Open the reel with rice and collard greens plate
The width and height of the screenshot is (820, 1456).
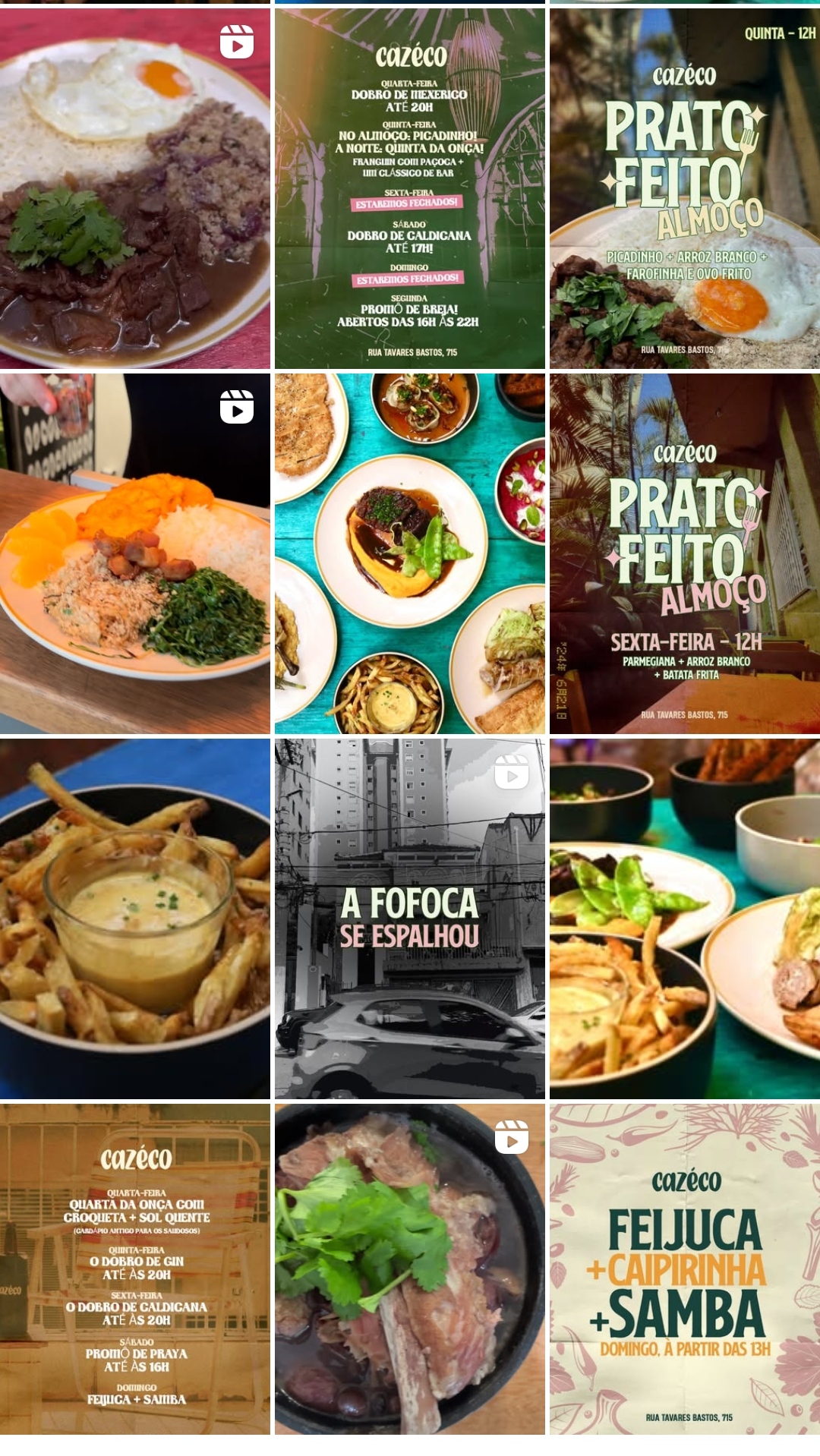tap(134, 553)
